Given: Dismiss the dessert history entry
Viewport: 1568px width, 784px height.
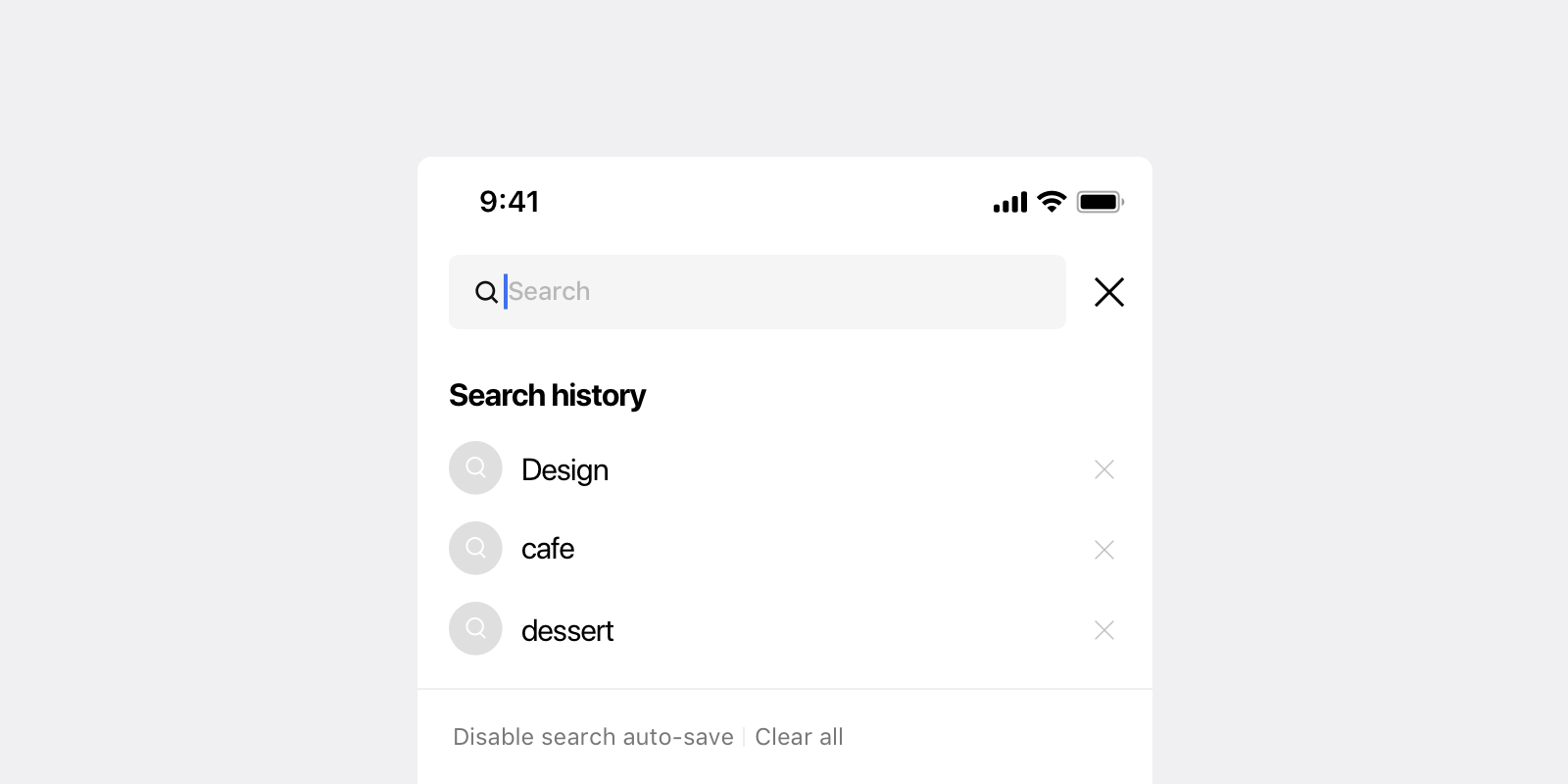Looking at the screenshot, I should [x=1104, y=630].
